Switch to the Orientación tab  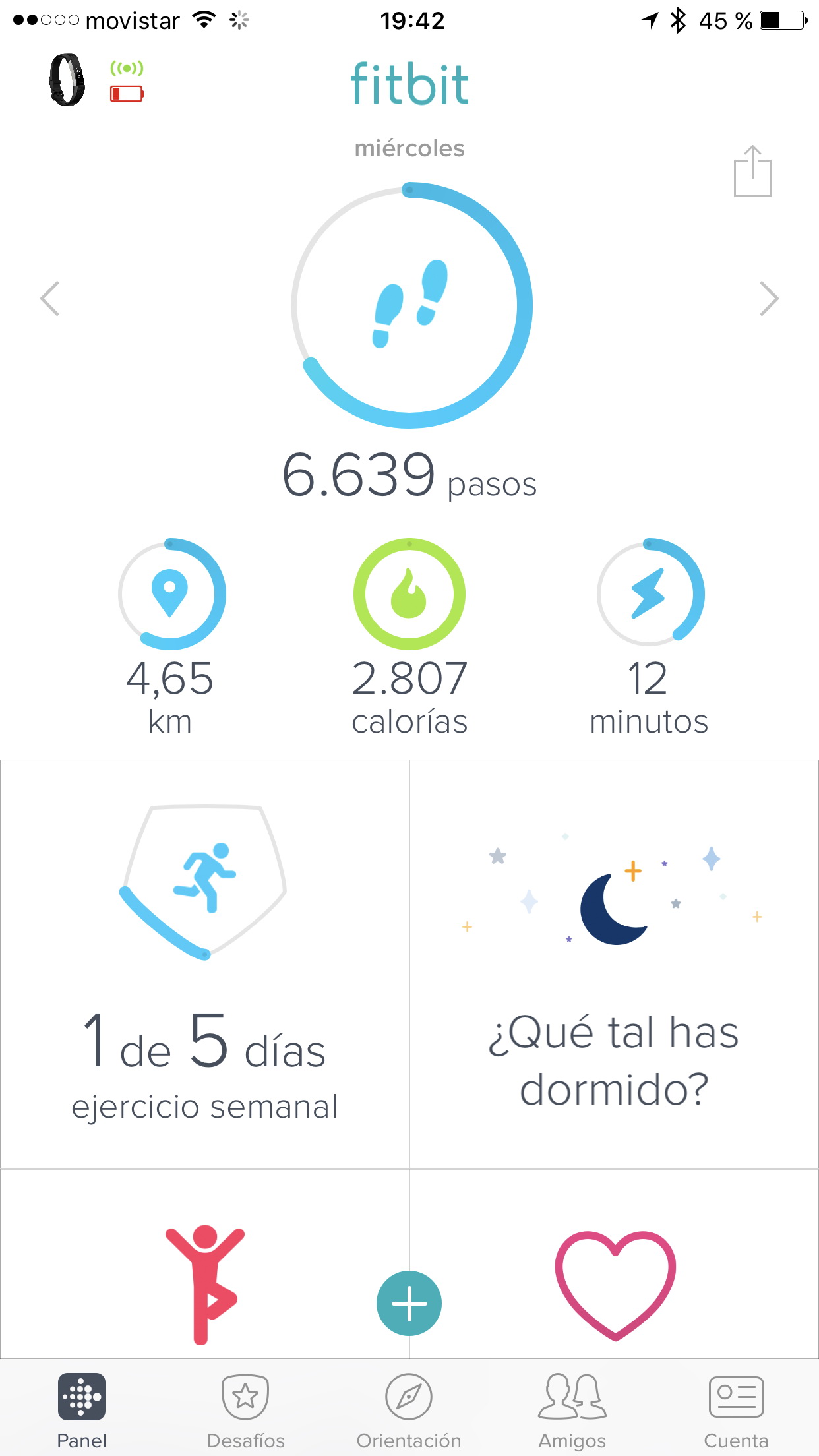[x=409, y=1409]
